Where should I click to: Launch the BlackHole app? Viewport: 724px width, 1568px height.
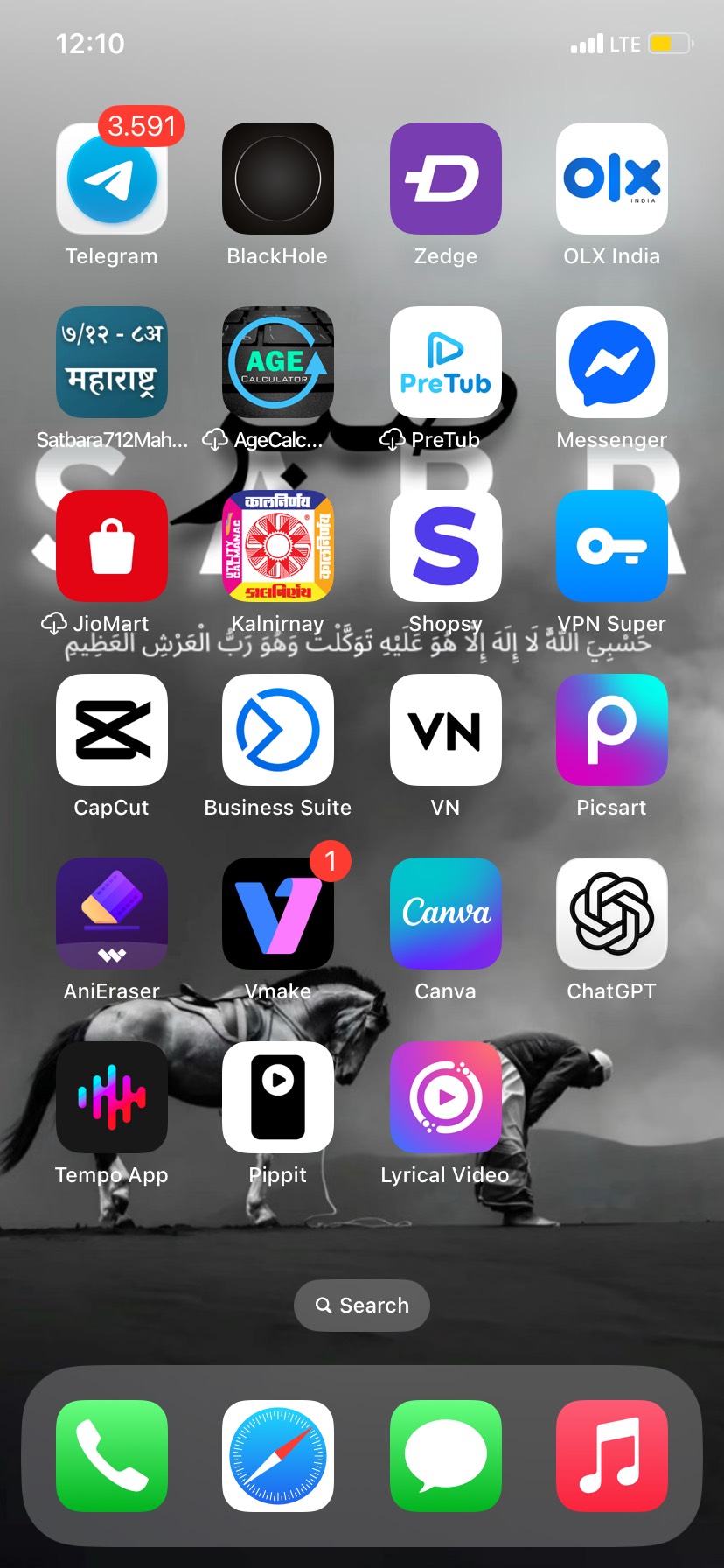pyautogui.click(x=278, y=178)
